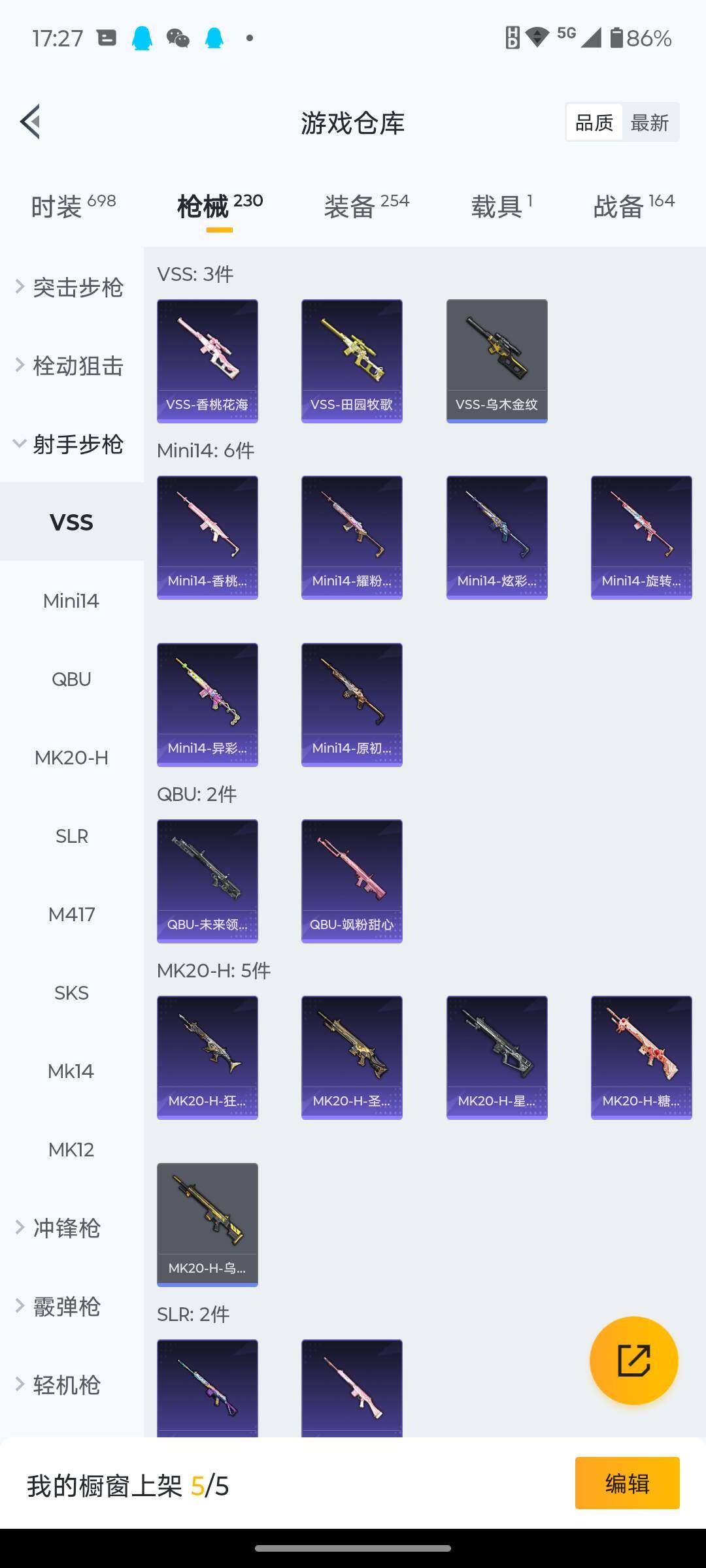Jump to Mini14 in the sidebar
The height and width of the screenshot is (1568, 706).
pyautogui.click(x=71, y=600)
